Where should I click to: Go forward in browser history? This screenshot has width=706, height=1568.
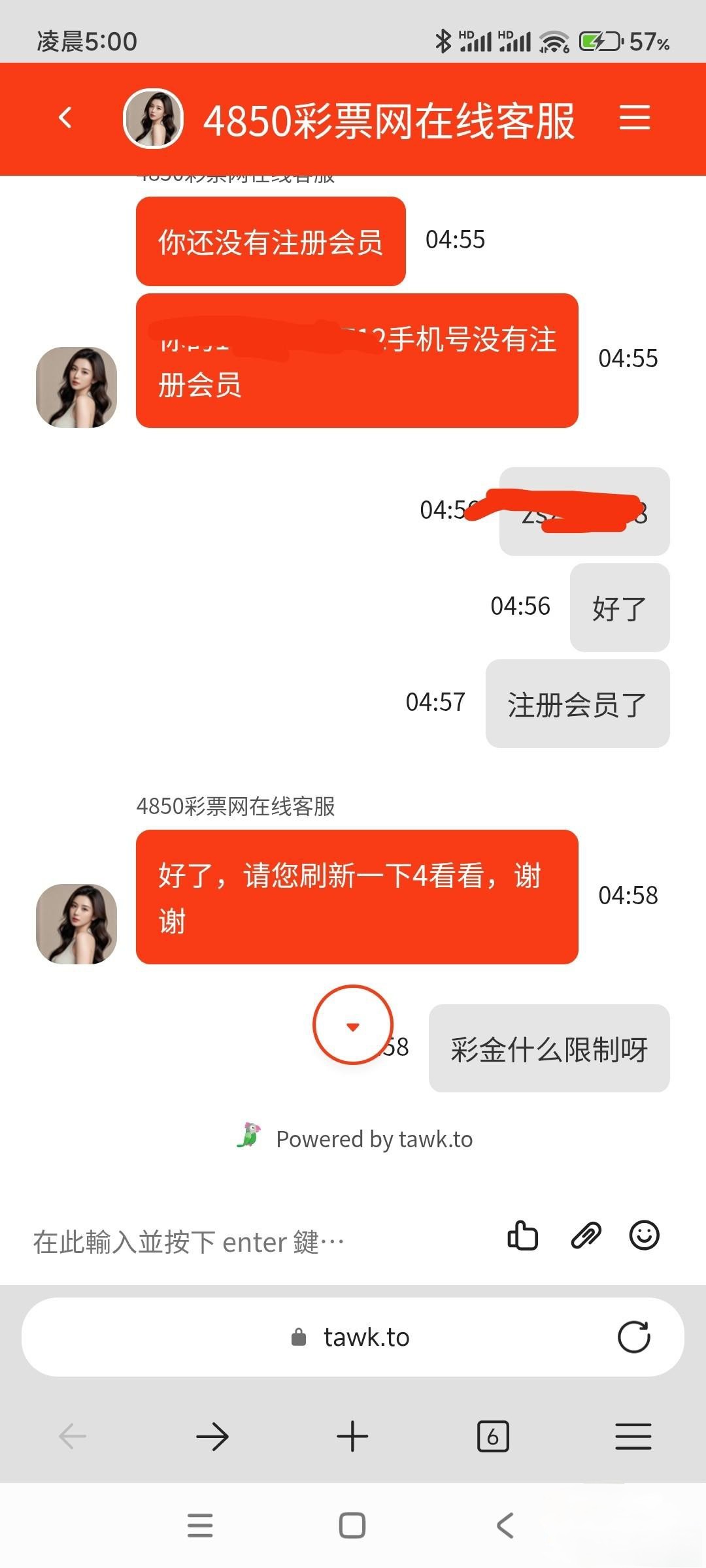[x=212, y=1437]
